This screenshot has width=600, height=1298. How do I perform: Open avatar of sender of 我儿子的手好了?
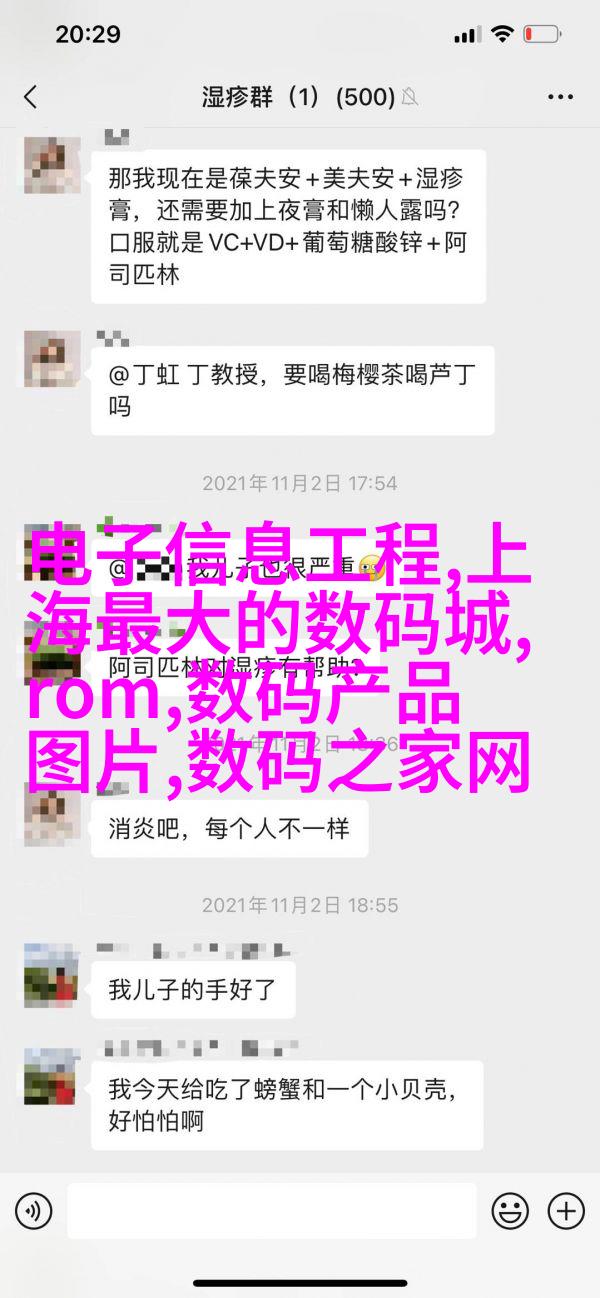(x=51, y=973)
